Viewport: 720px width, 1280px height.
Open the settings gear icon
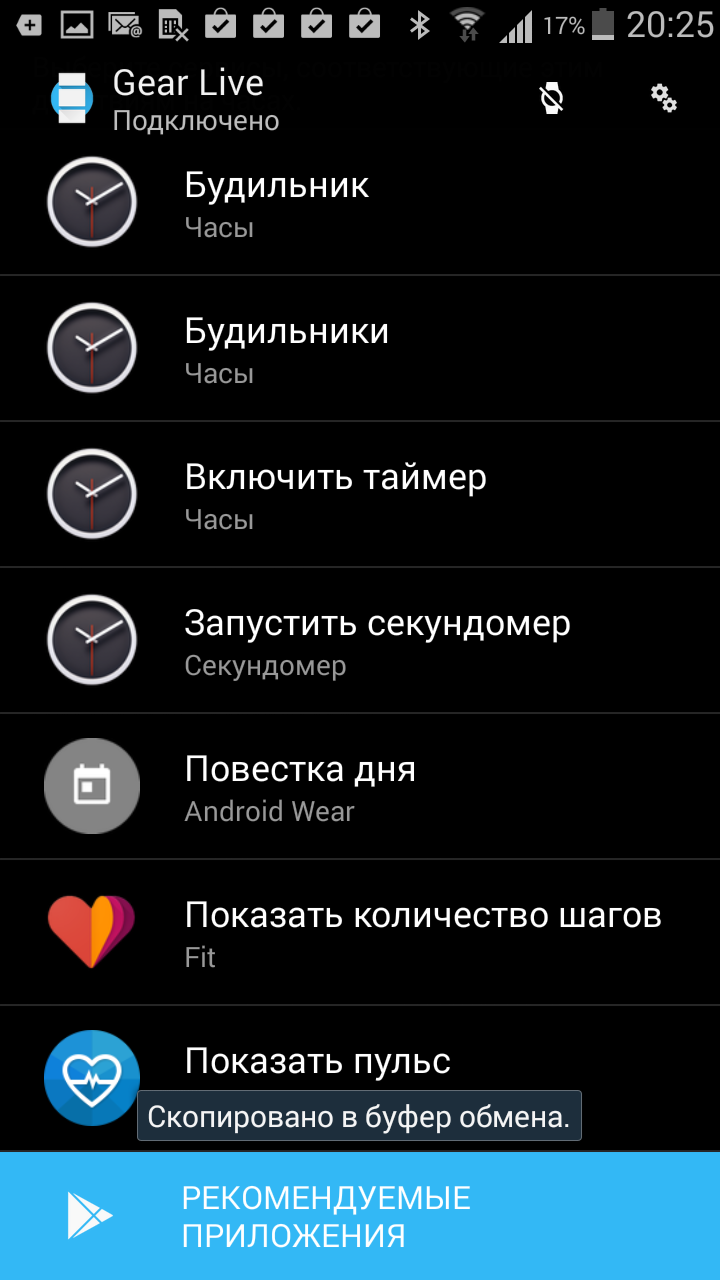click(663, 98)
